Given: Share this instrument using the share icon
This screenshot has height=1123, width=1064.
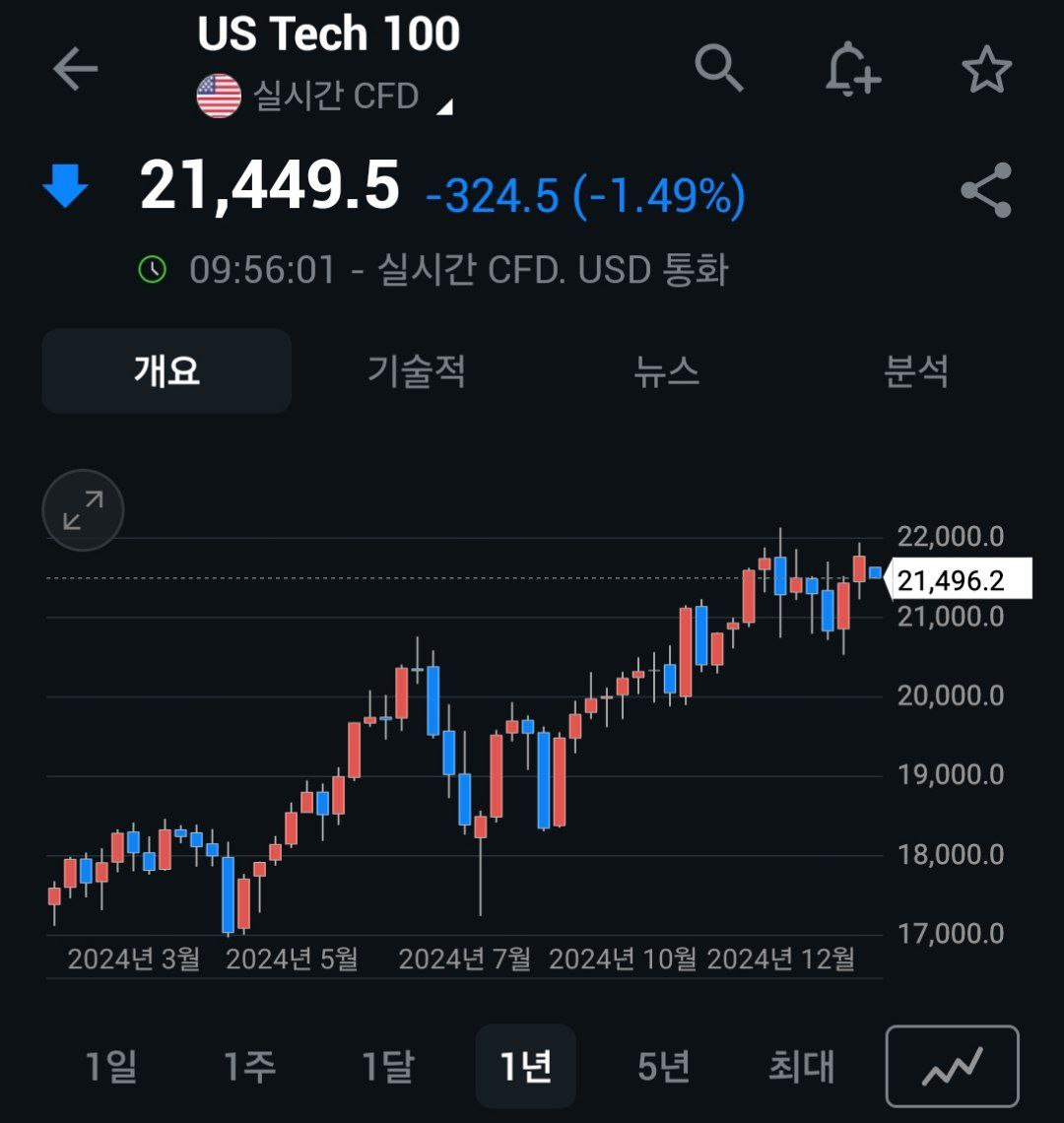Looking at the screenshot, I should point(986,190).
